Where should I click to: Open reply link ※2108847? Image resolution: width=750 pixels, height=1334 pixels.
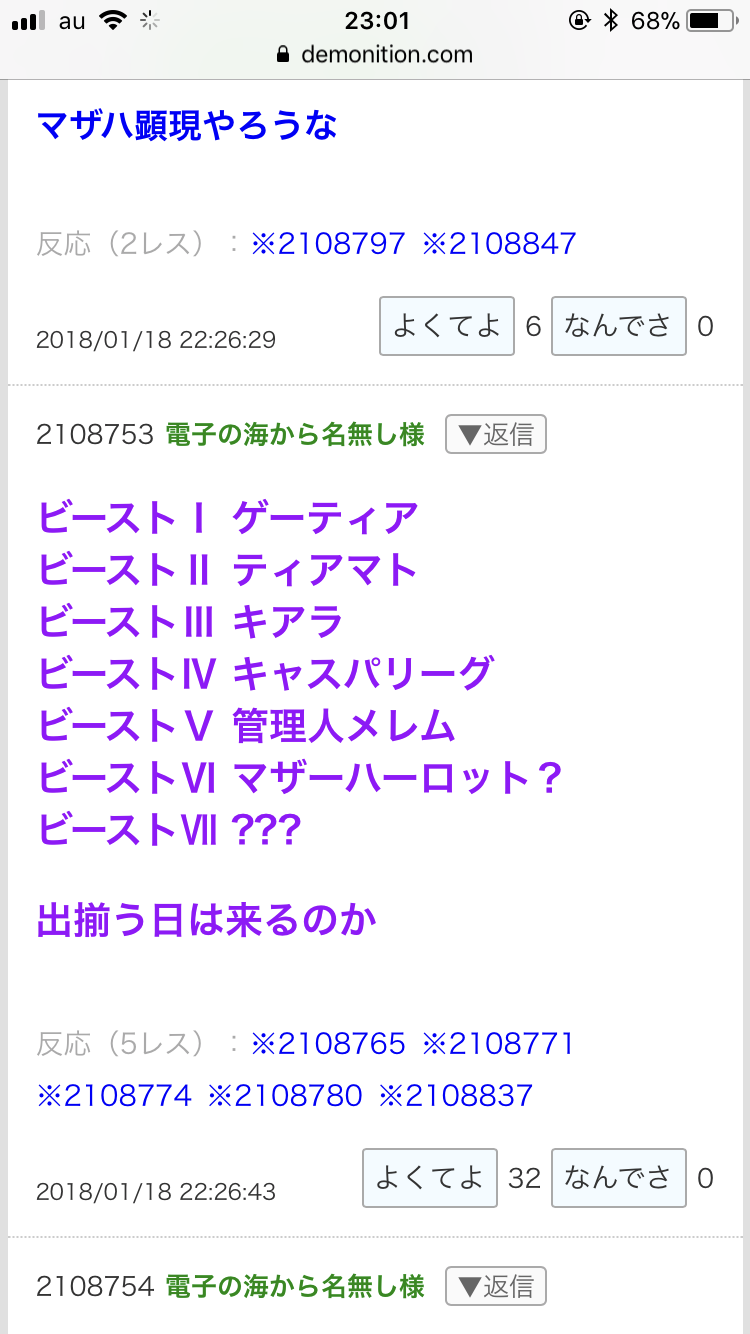(499, 243)
